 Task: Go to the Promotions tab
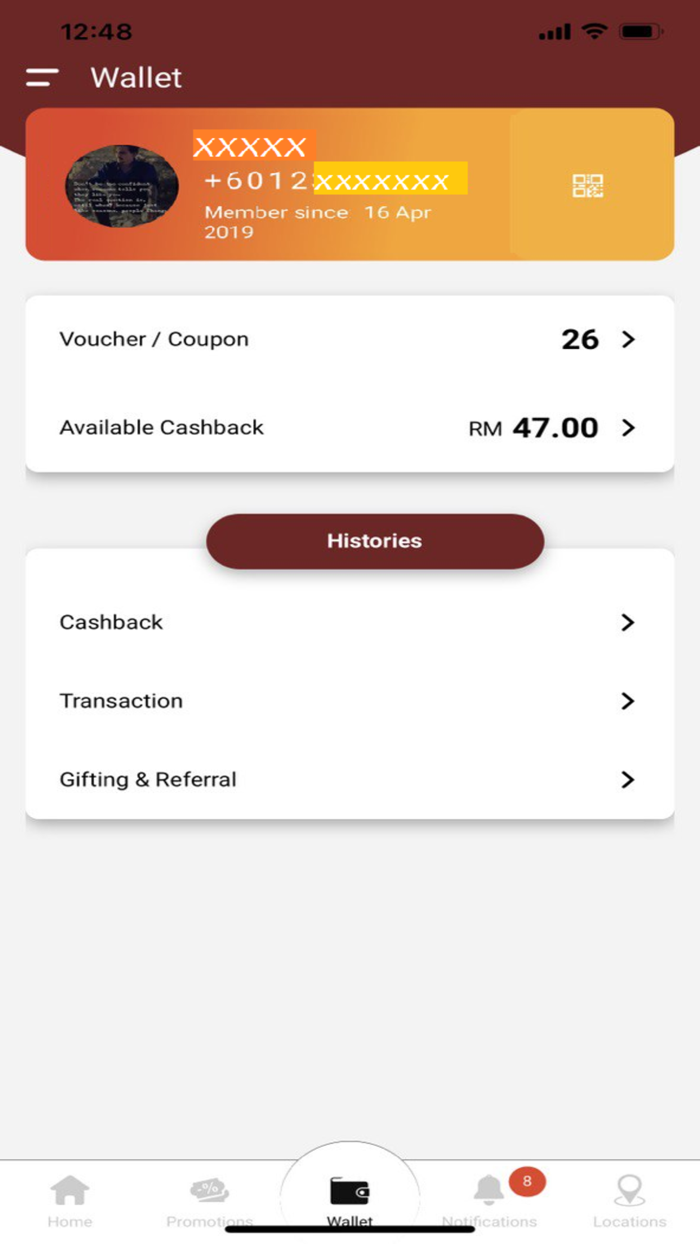click(x=210, y=1201)
